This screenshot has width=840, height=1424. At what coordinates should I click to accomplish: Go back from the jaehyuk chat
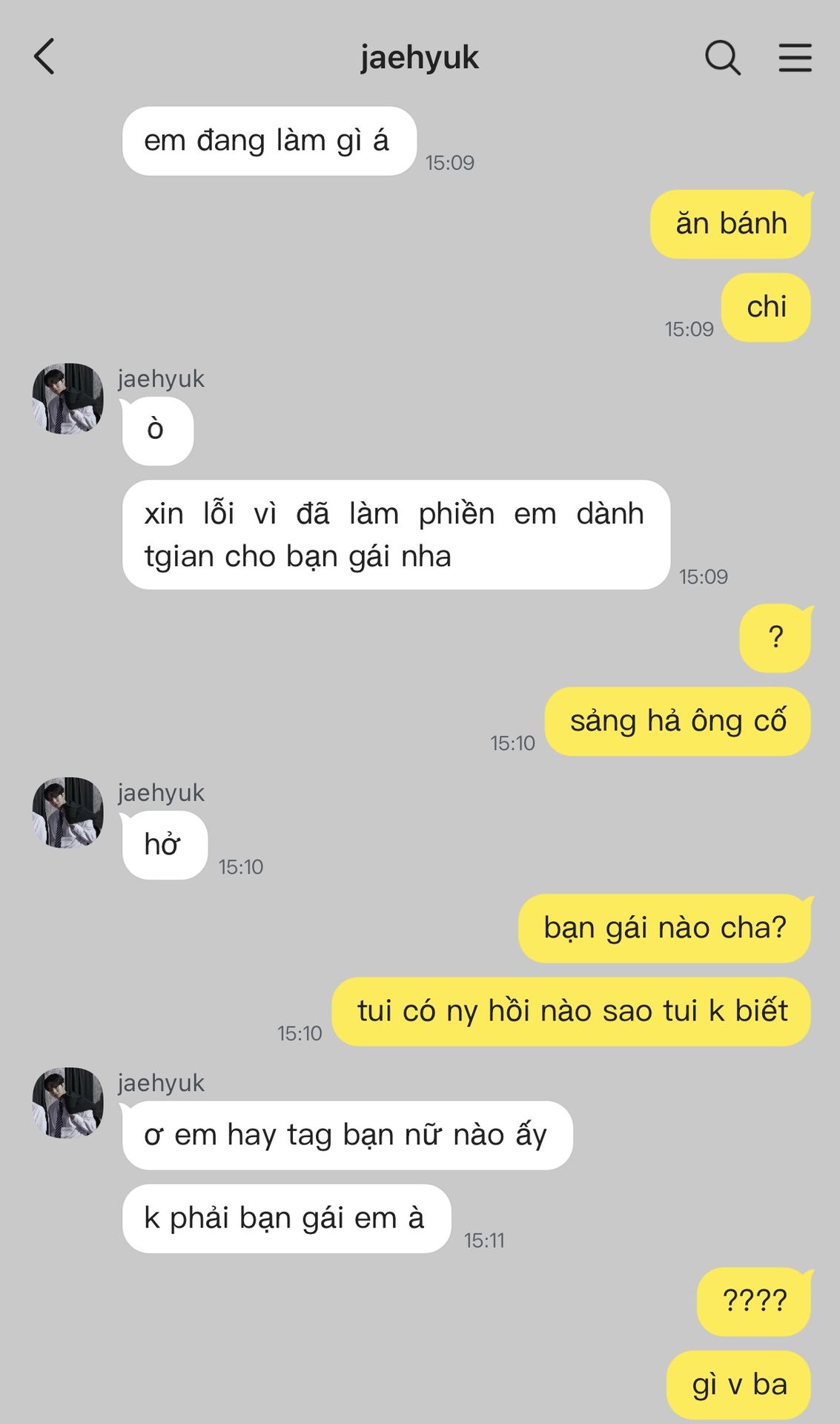pos(44,57)
